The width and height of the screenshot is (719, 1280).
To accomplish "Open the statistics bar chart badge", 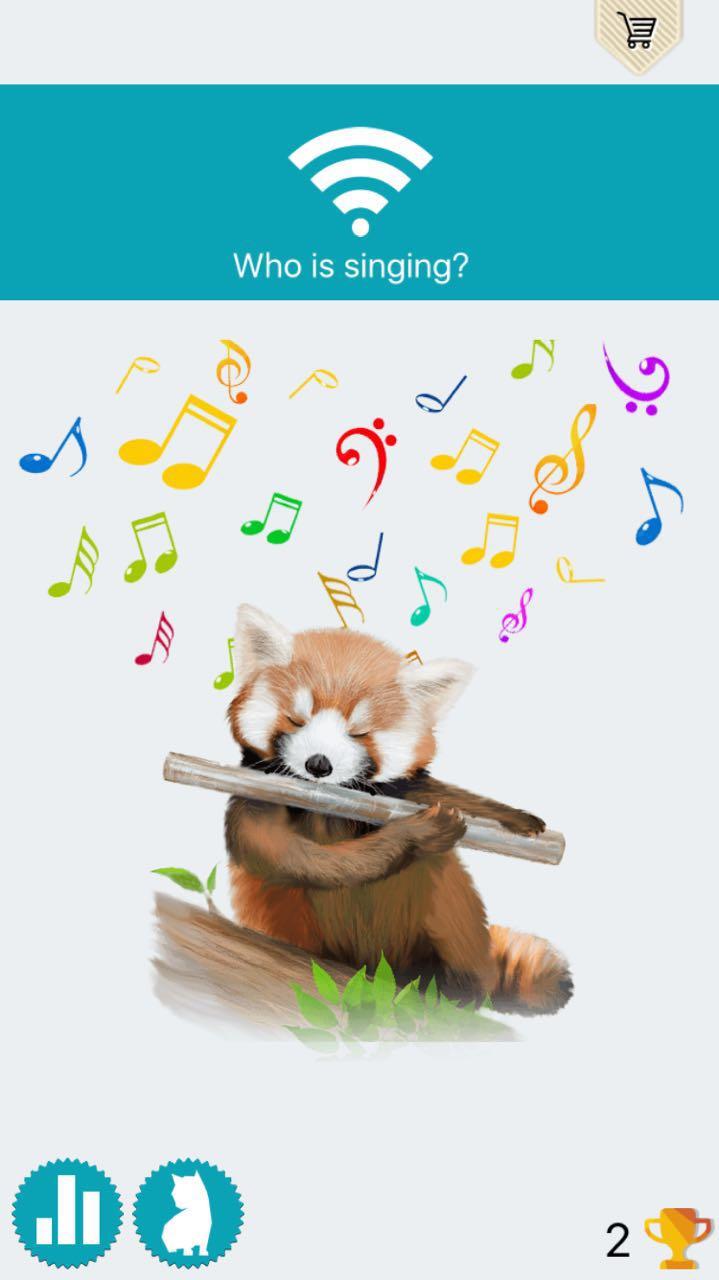I will tap(68, 1214).
